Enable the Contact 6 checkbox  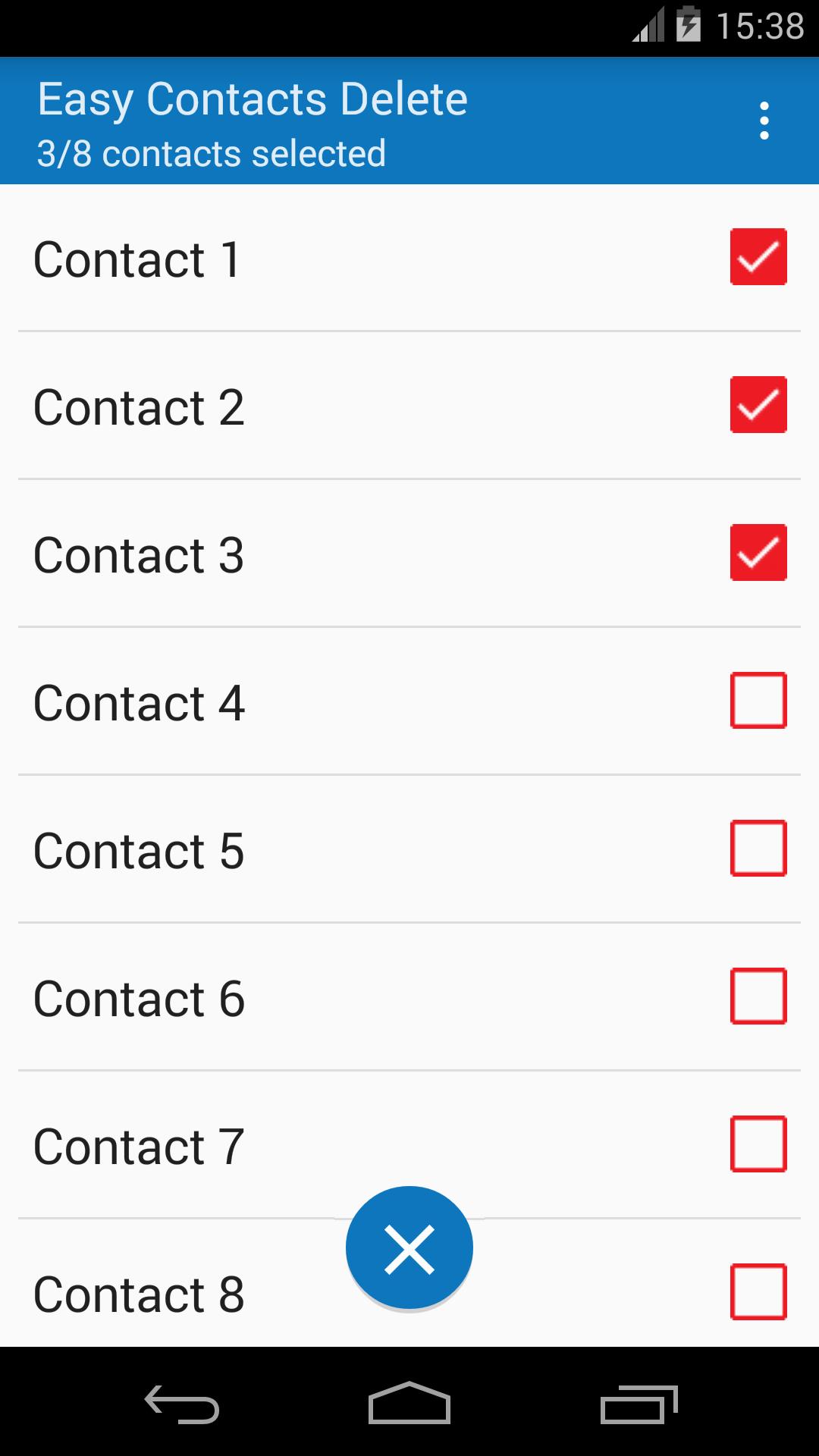[758, 996]
